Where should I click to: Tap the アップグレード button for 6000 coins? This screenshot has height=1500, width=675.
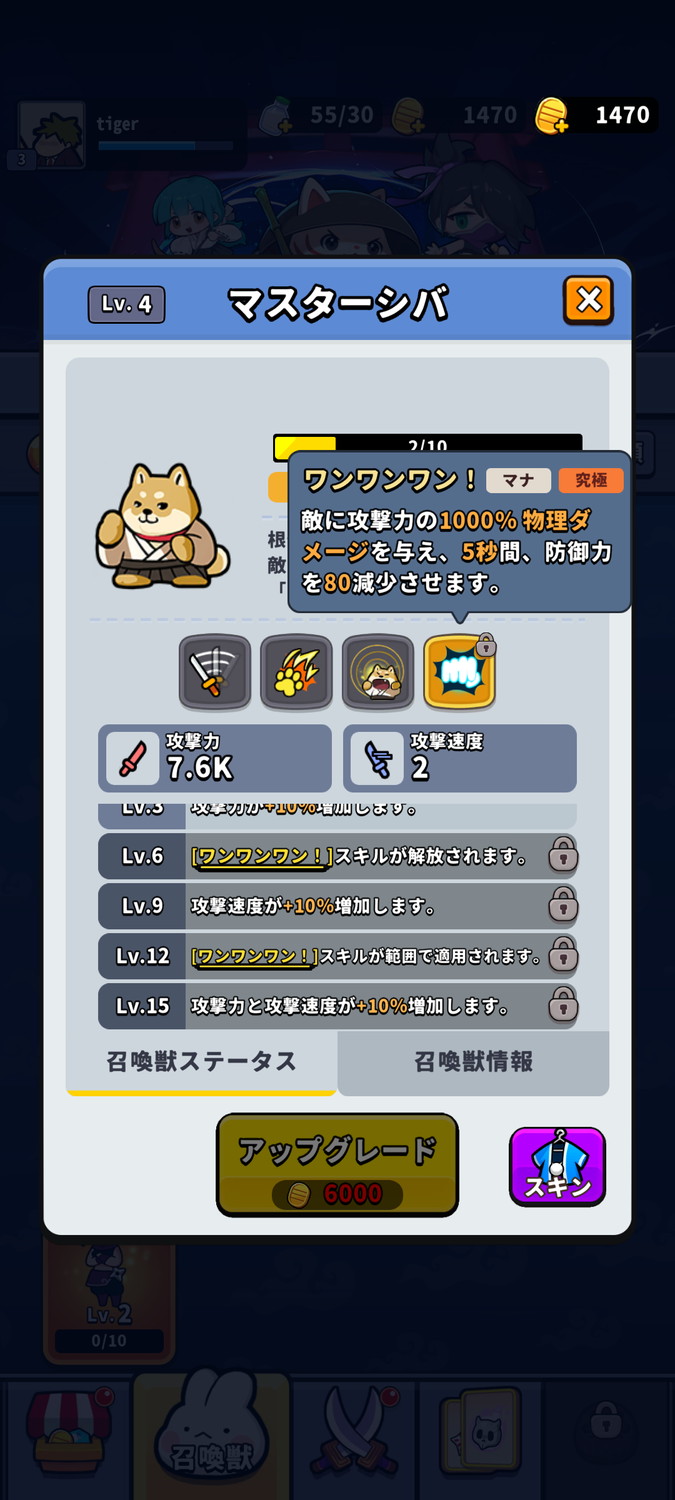tap(337, 1164)
